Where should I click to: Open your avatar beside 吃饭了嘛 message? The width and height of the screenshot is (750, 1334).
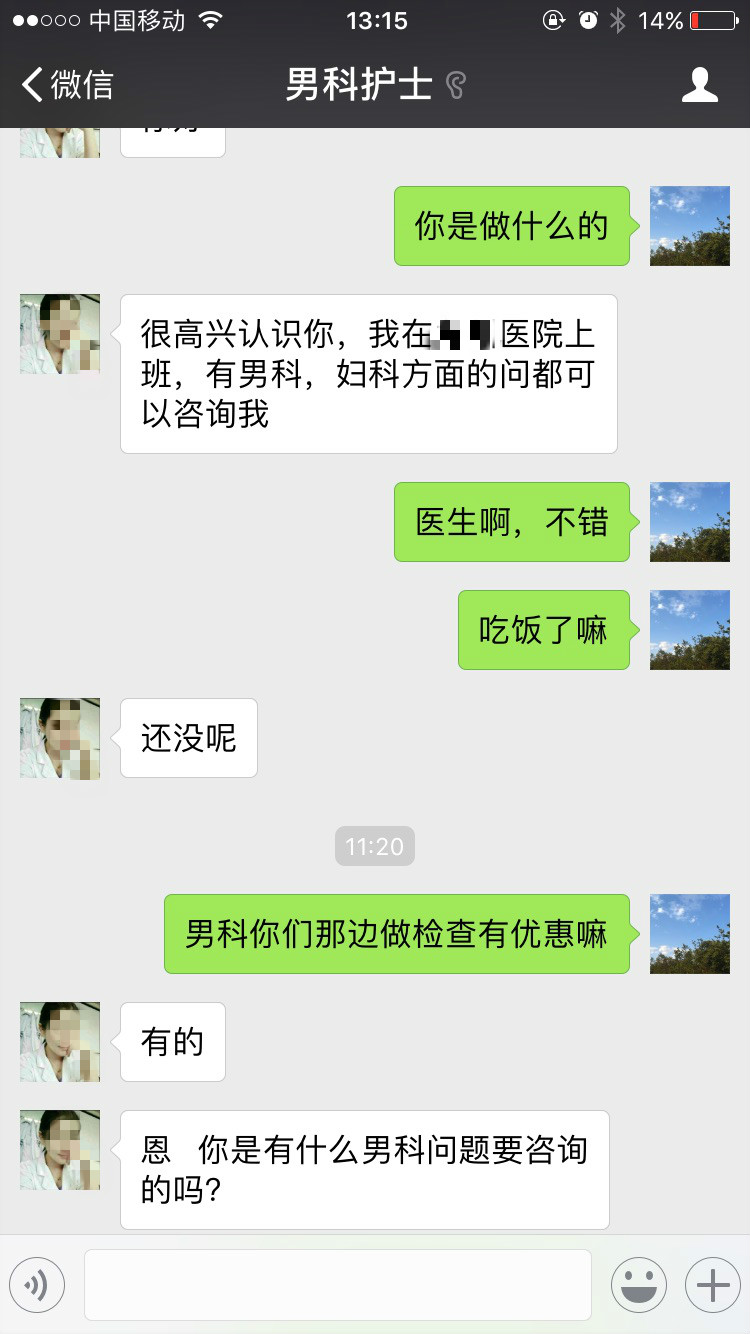click(x=689, y=630)
